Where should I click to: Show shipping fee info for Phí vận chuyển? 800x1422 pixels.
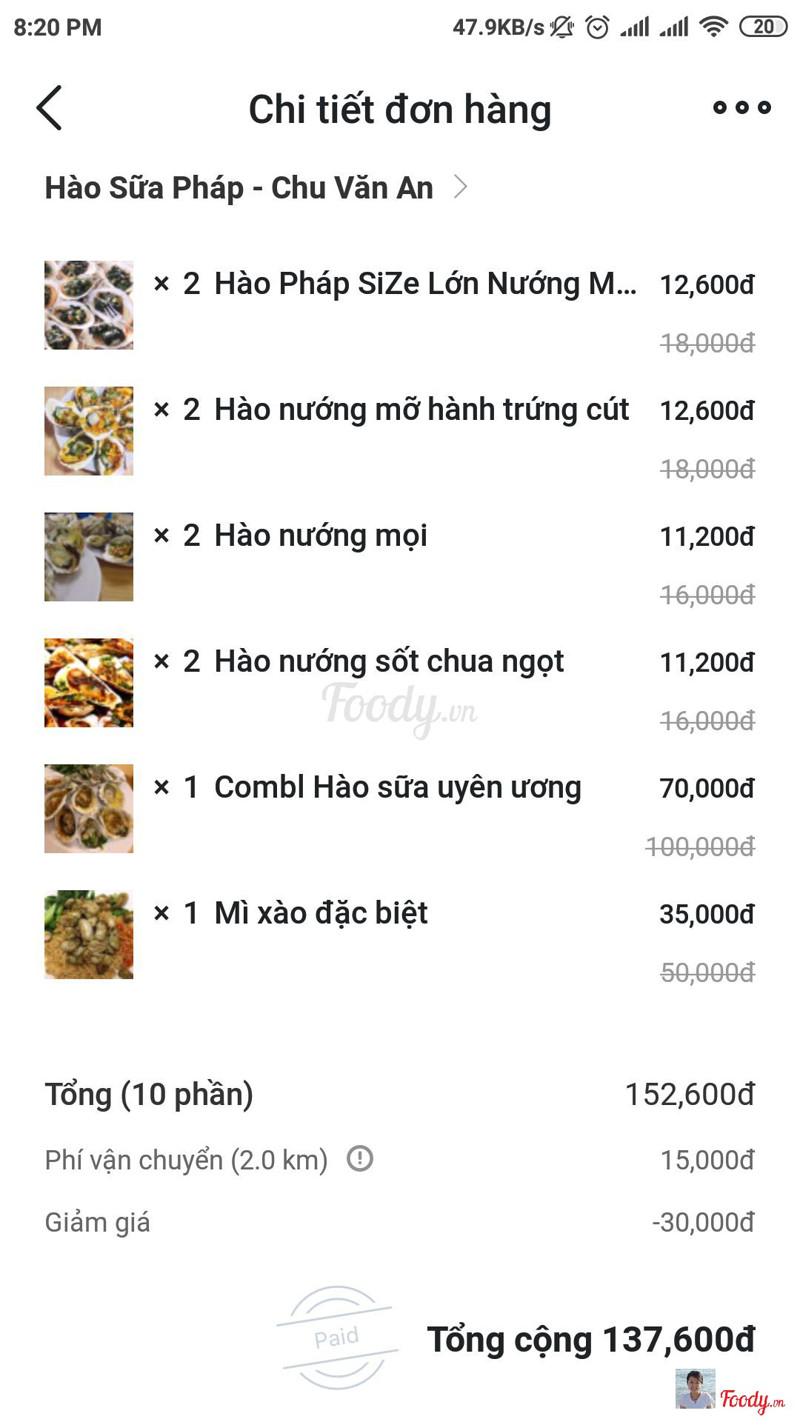(x=360, y=1159)
